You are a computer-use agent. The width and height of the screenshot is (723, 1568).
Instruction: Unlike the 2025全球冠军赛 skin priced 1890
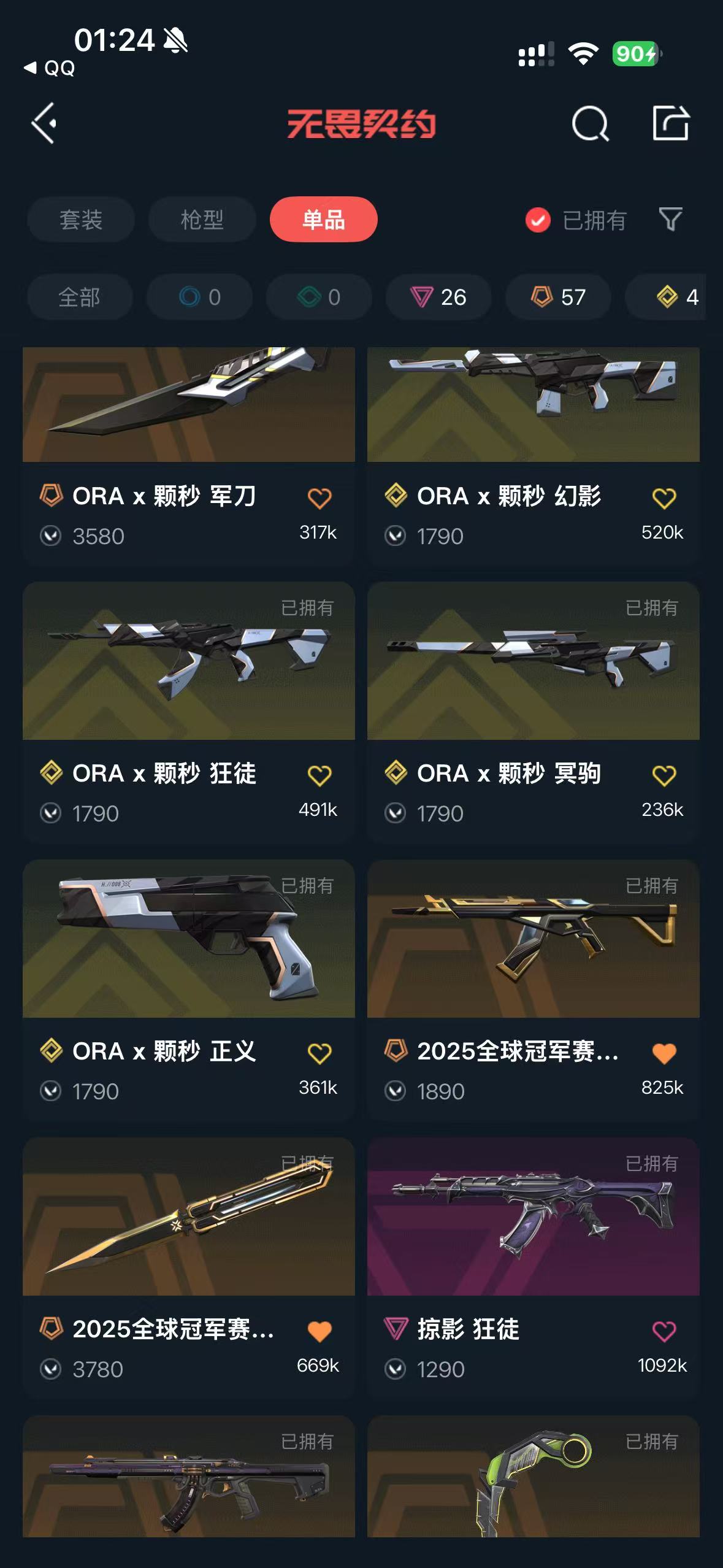[664, 1053]
